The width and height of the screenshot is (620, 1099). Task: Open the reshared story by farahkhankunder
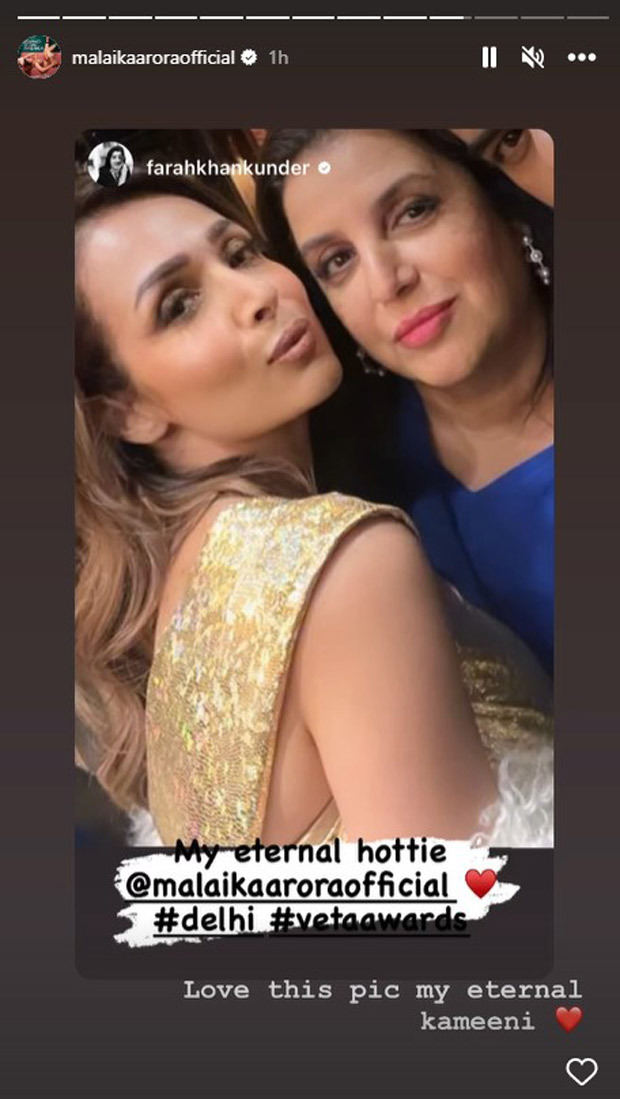314,554
